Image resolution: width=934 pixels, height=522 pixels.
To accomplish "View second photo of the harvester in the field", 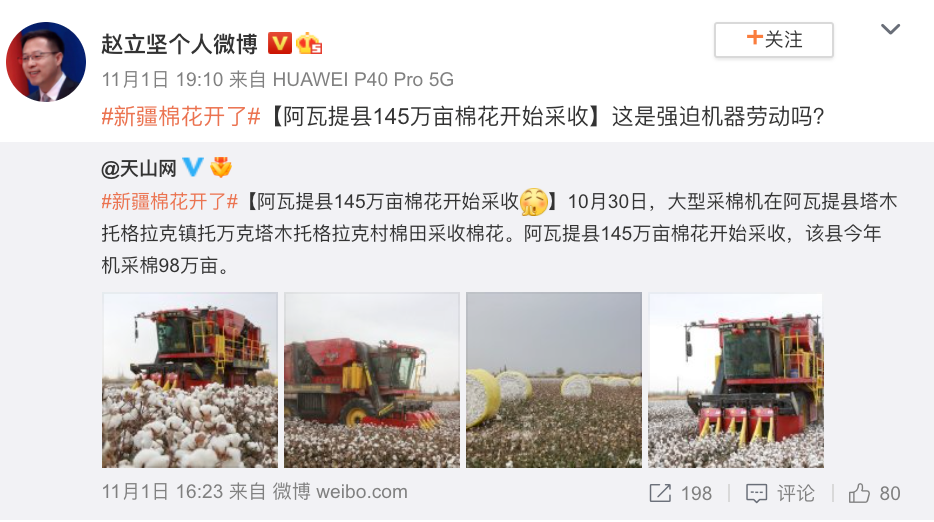I will pos(372,380).
